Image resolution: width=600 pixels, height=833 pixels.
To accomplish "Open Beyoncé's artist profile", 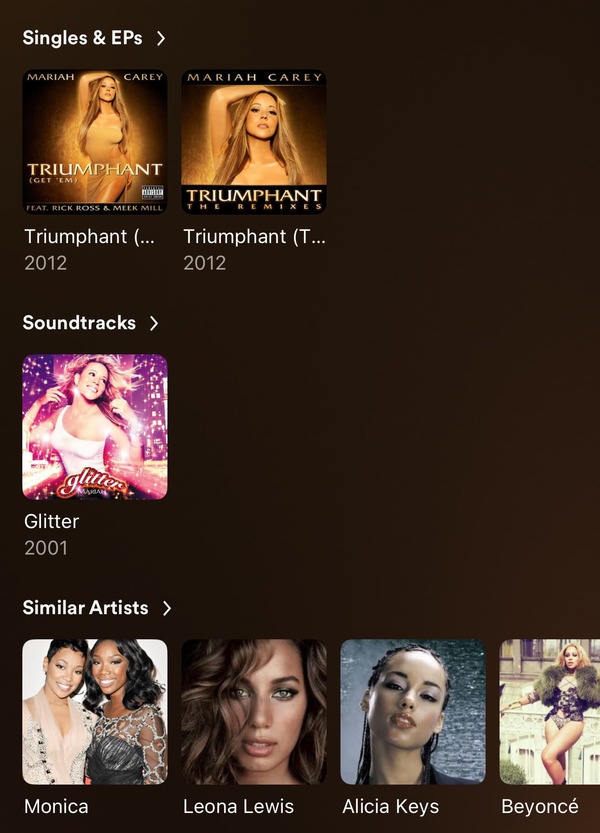I will [549, 712].
